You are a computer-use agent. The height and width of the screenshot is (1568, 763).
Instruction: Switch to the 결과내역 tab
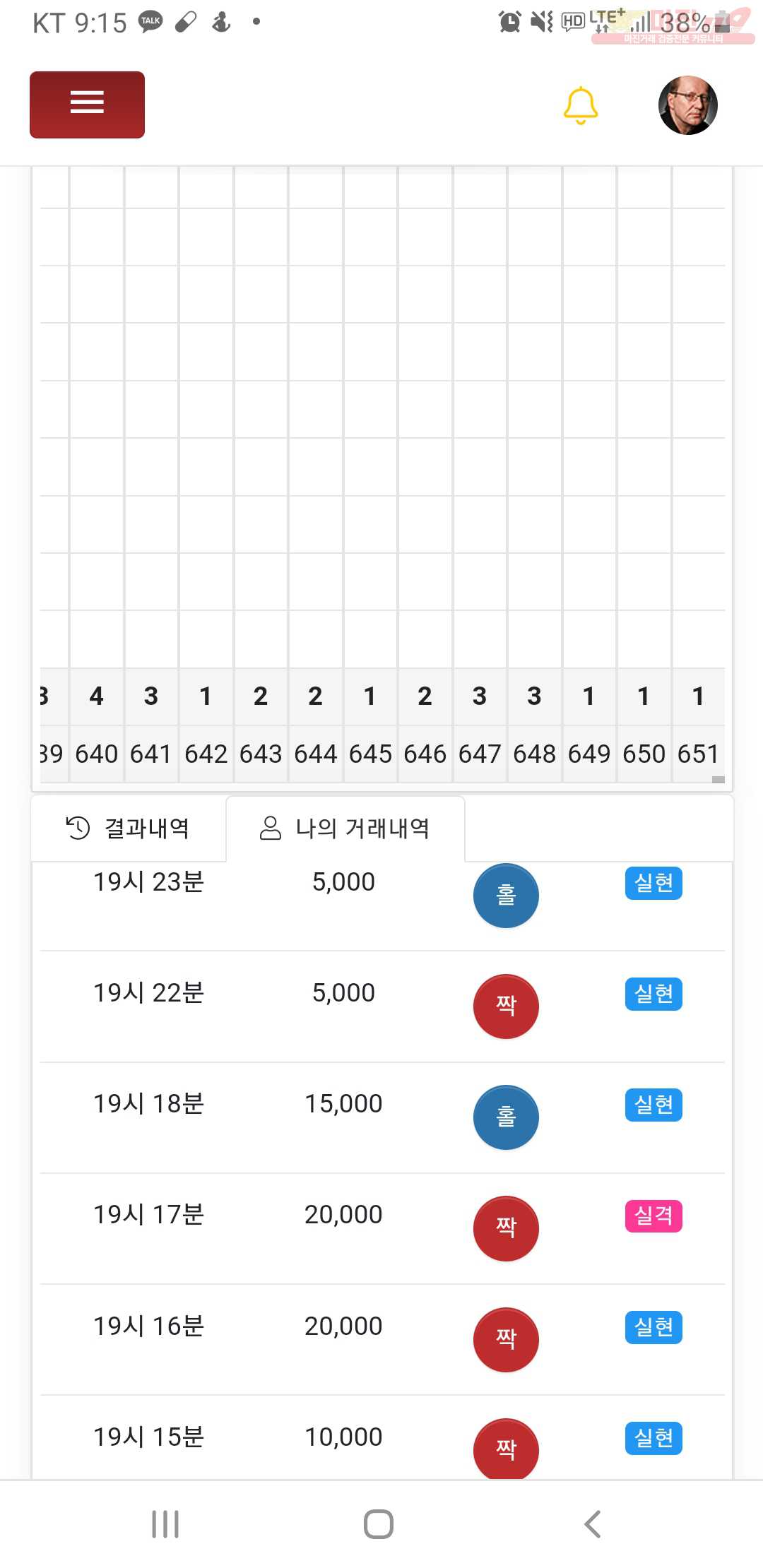pyautogui.click(x=129, y=828)
